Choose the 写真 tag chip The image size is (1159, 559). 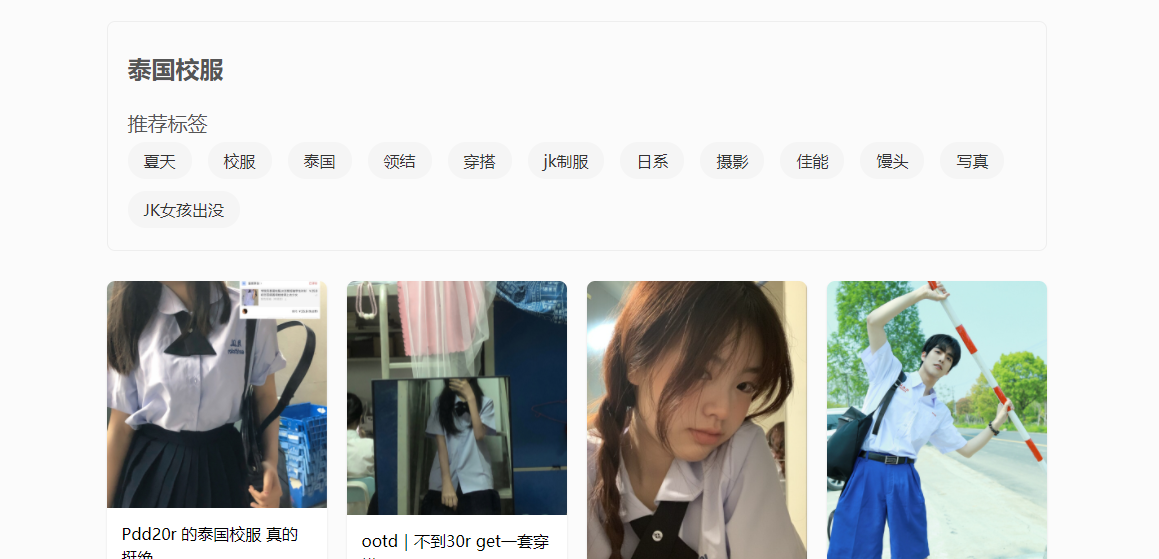point(972,161)
